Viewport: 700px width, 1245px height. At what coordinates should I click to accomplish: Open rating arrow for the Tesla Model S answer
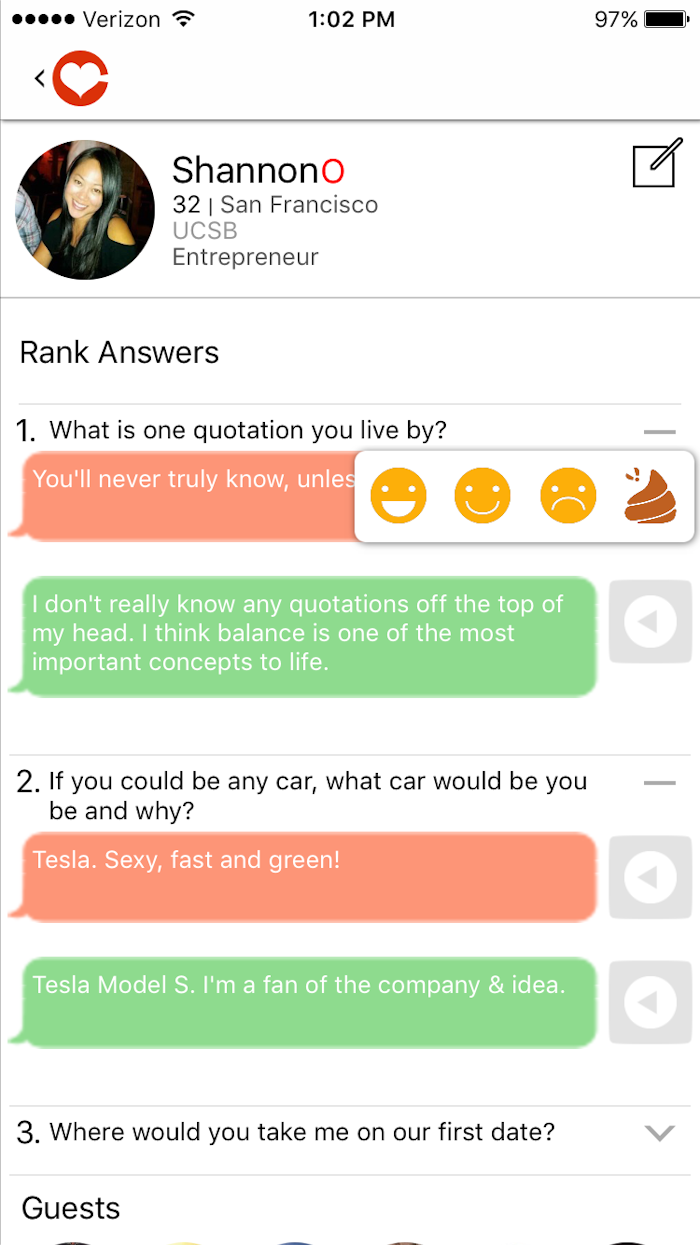click(650, 1002)
